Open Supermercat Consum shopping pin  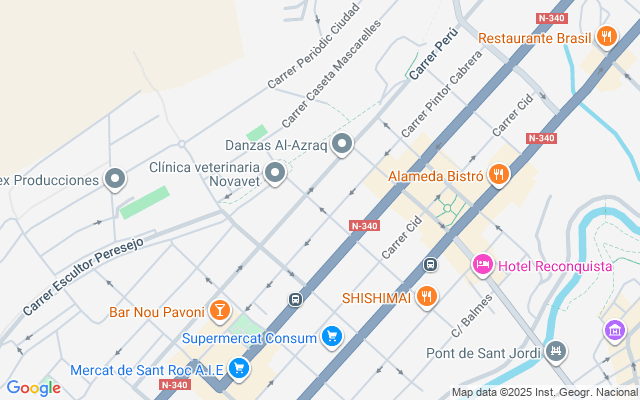[333, 338]
